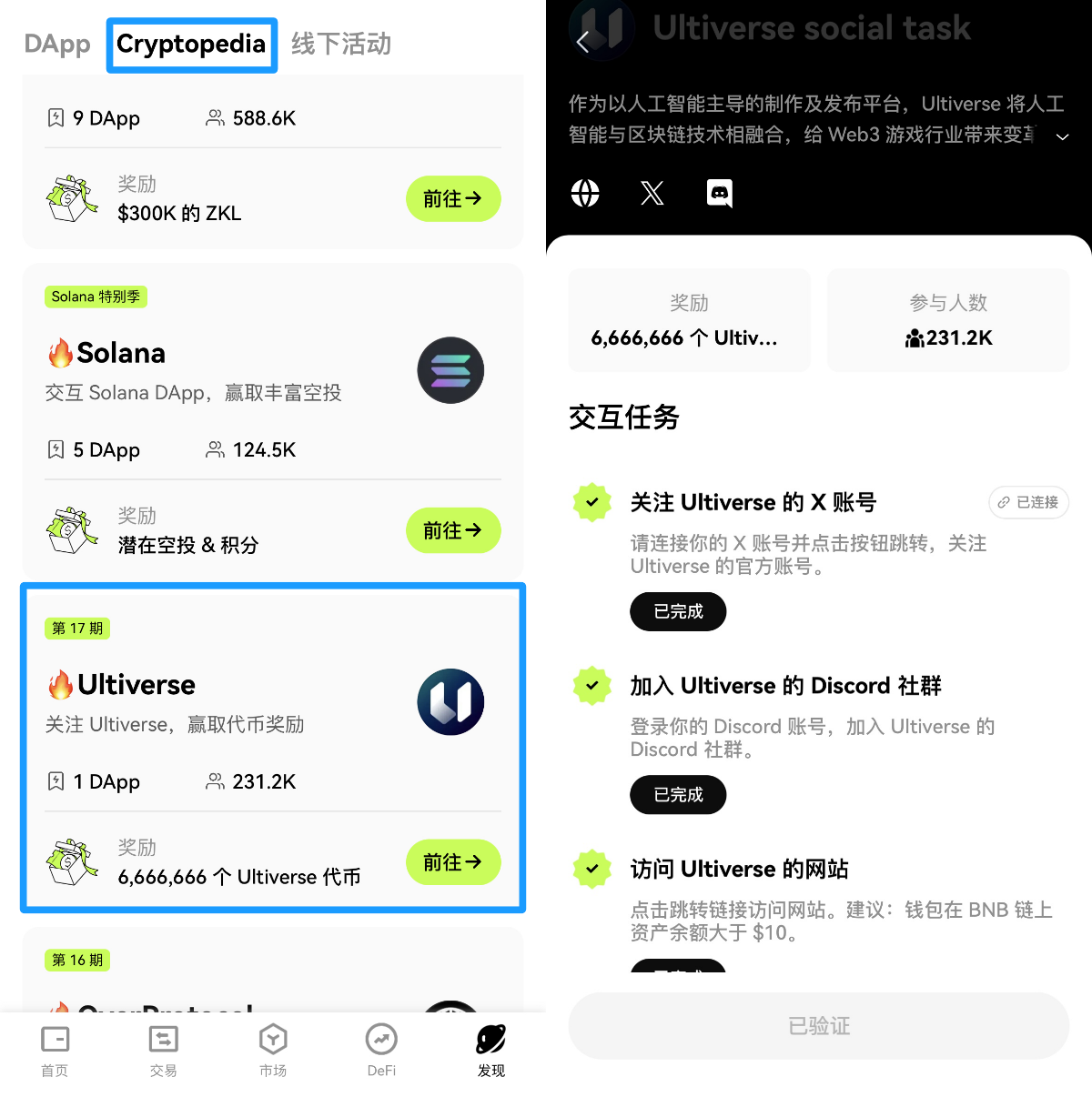Go back from Ultiverse social task

(583, 40)
